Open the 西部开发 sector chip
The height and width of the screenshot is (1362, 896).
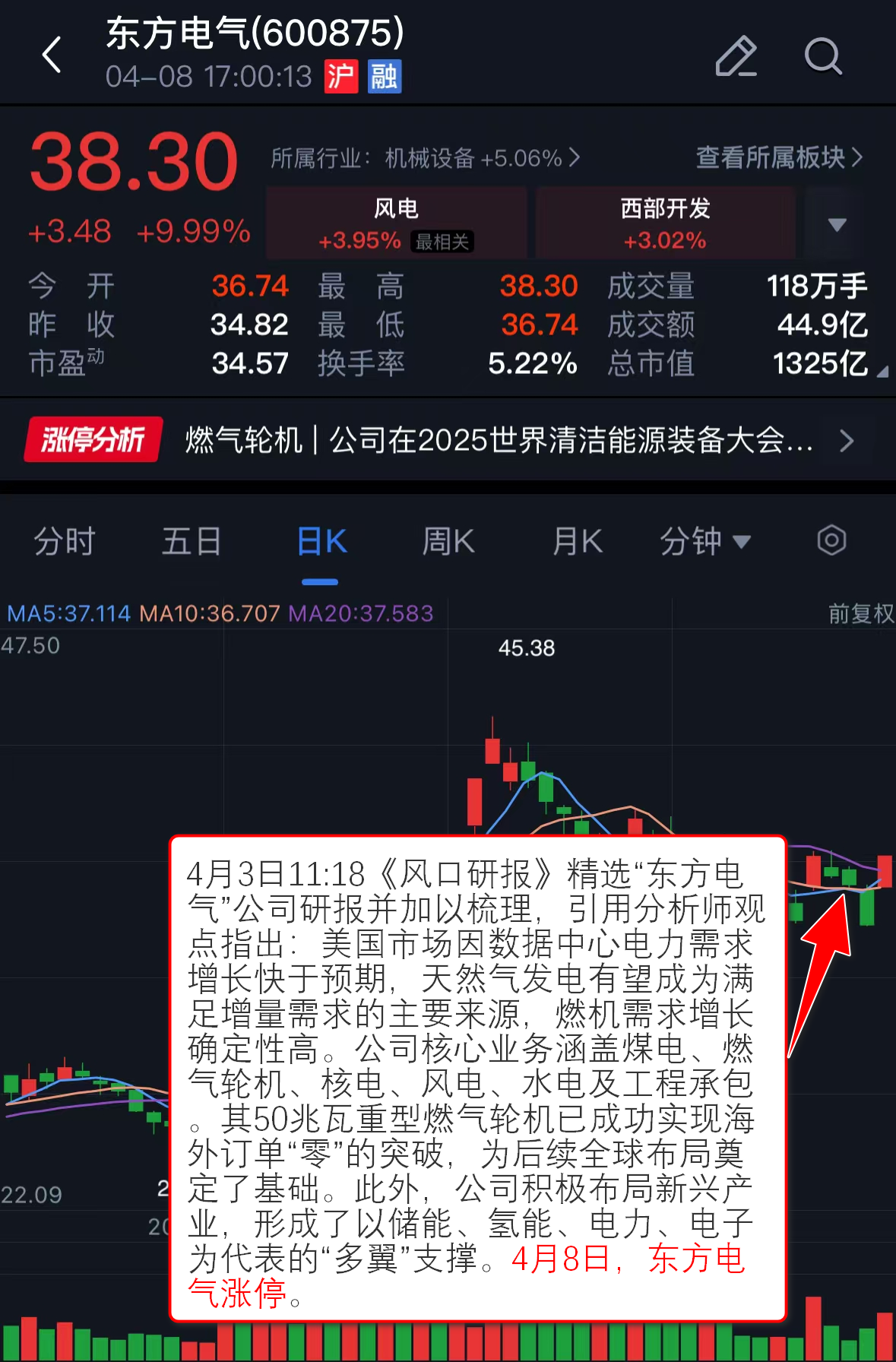tap(665, 223)
